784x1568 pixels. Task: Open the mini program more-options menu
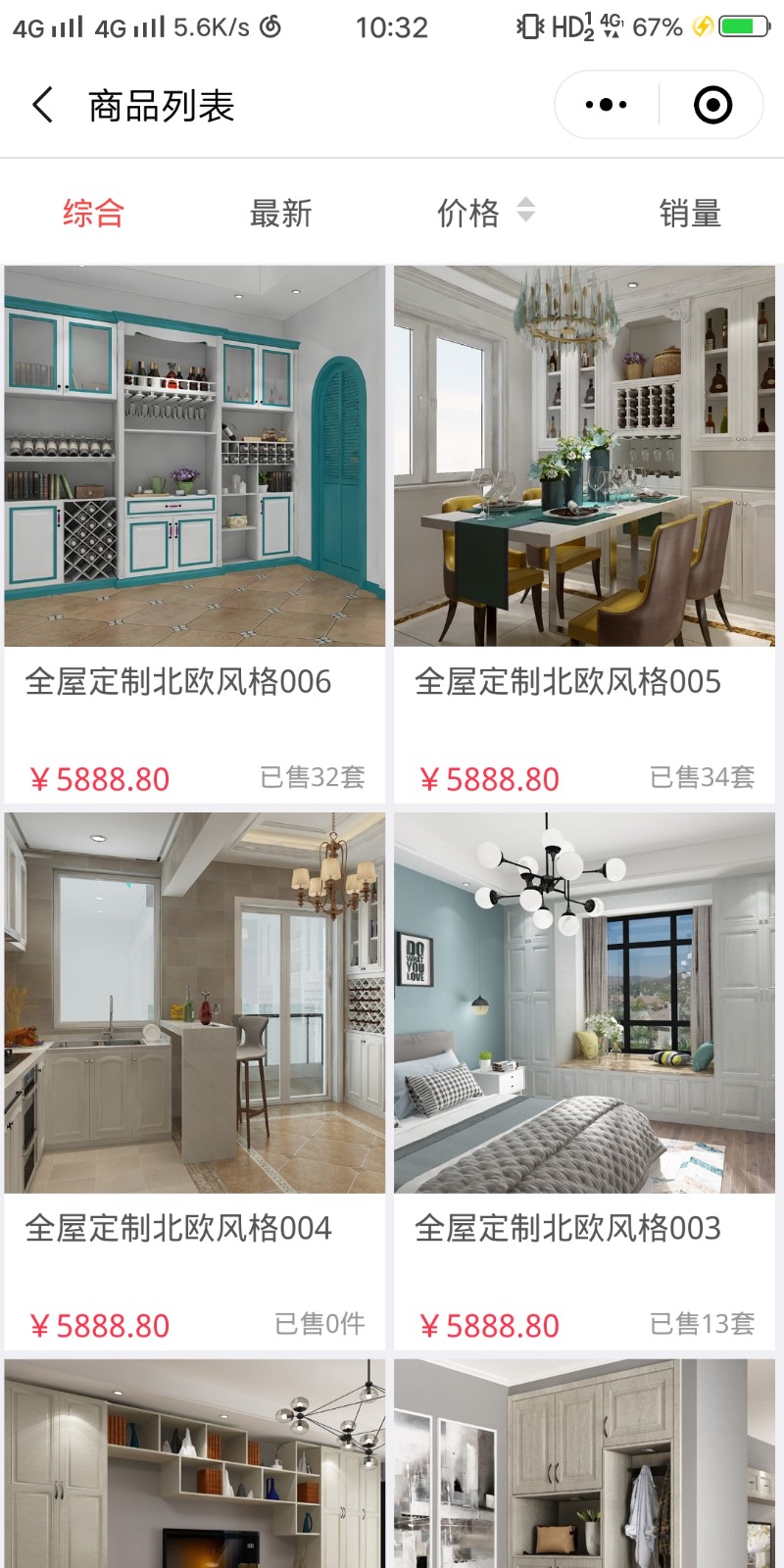[x=606, y=105]
